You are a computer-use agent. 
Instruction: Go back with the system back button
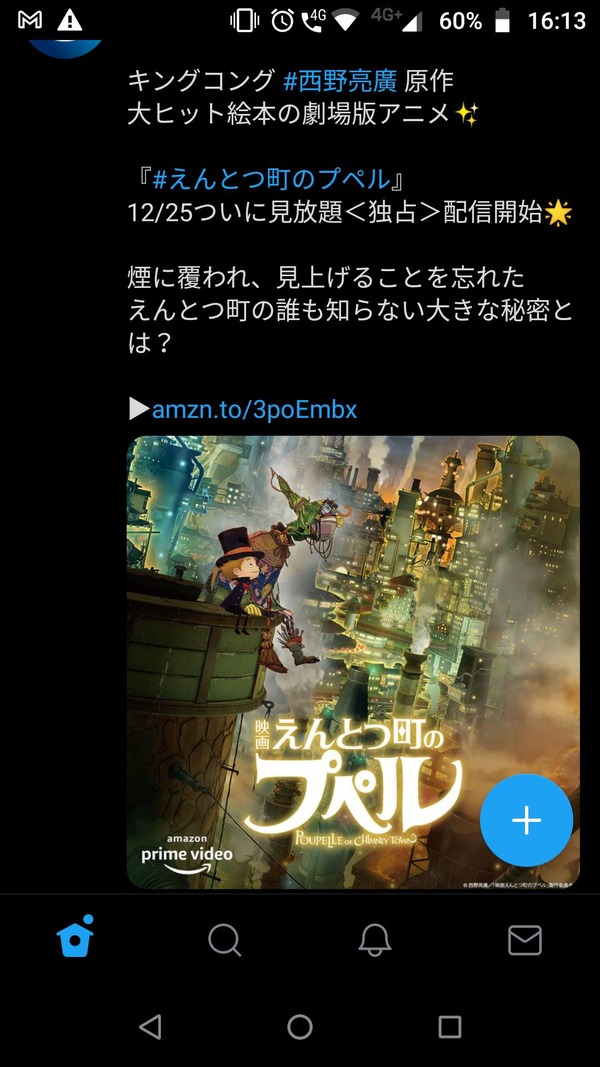[150, 1027]
